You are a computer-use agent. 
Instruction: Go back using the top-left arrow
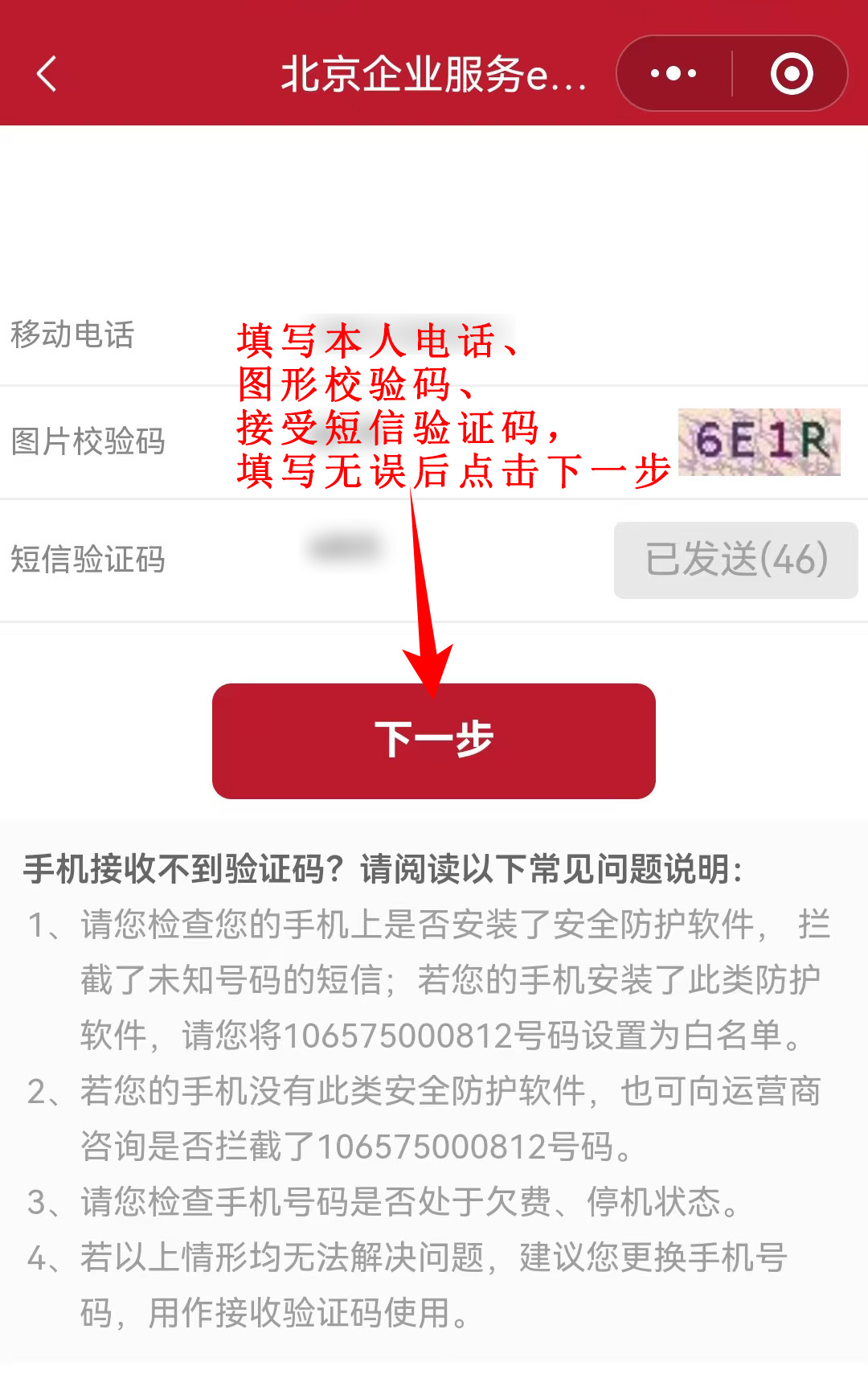click(x=47, y=74)
